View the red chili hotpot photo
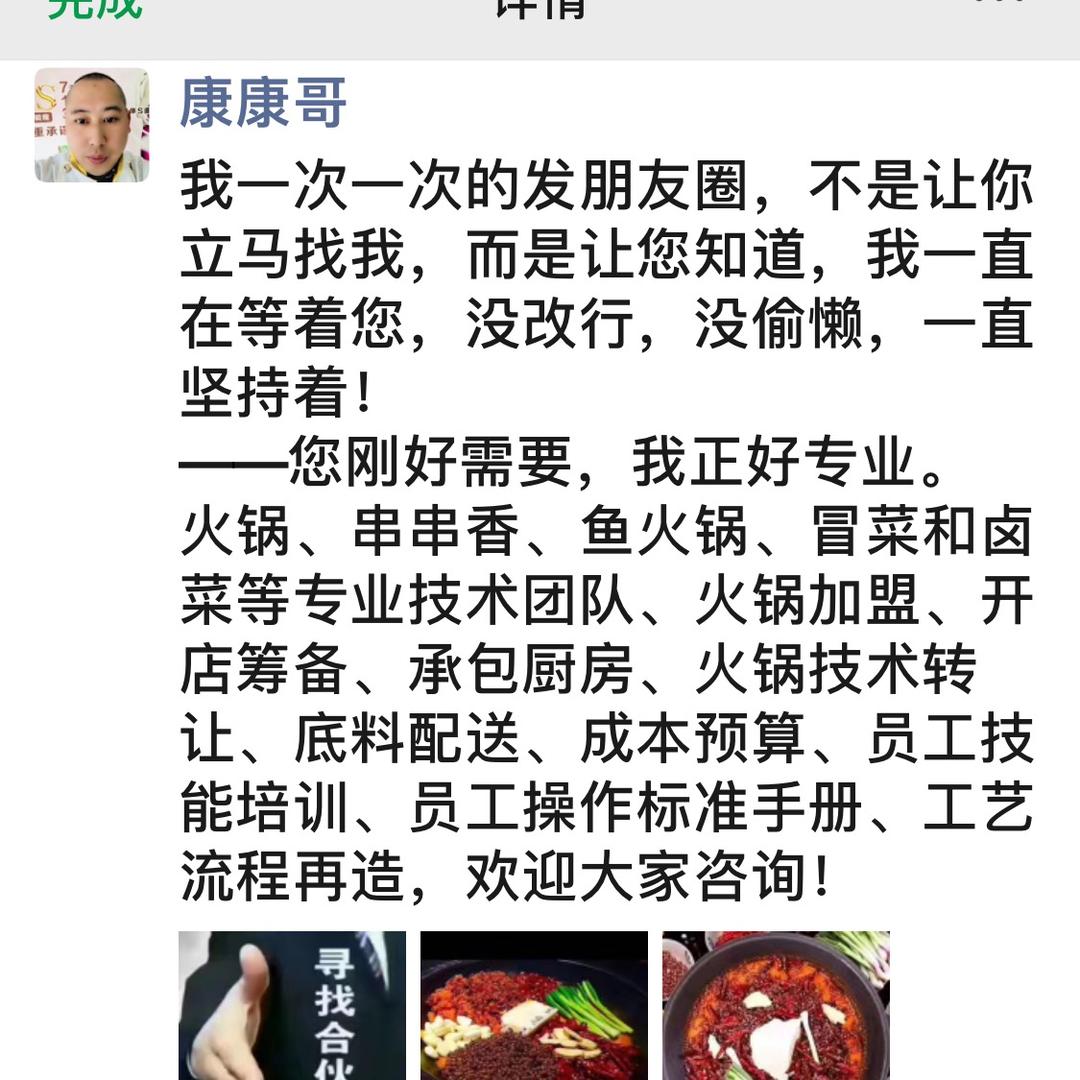 (x=776, y=1005)
